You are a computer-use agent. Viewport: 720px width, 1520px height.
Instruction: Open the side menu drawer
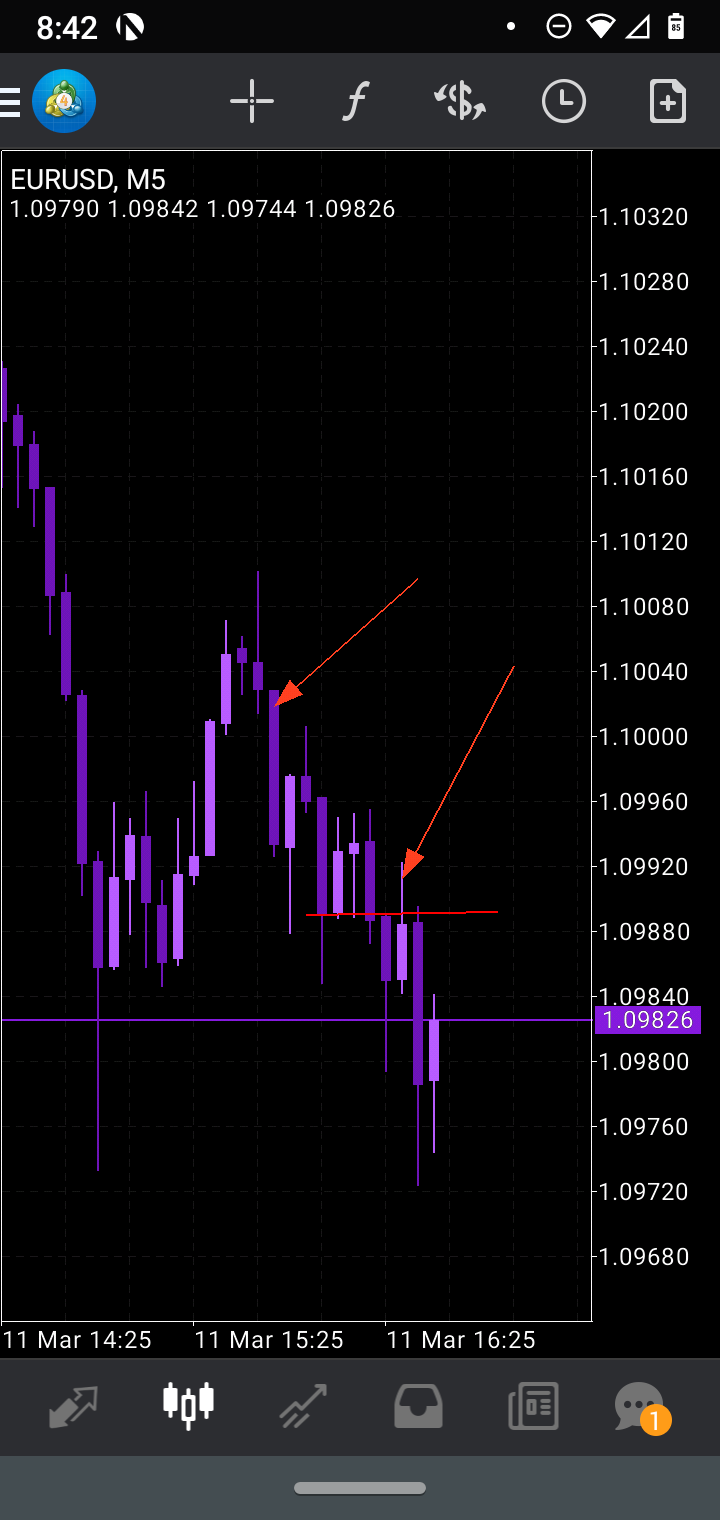(x=10, y=102)
